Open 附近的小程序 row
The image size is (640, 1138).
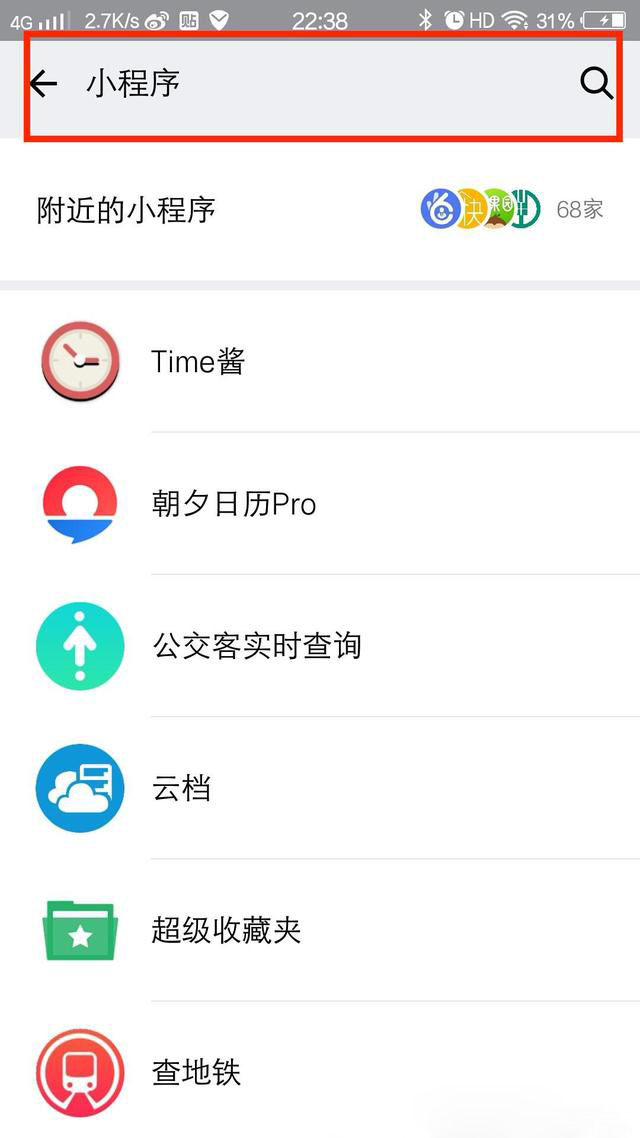(320, 210)
